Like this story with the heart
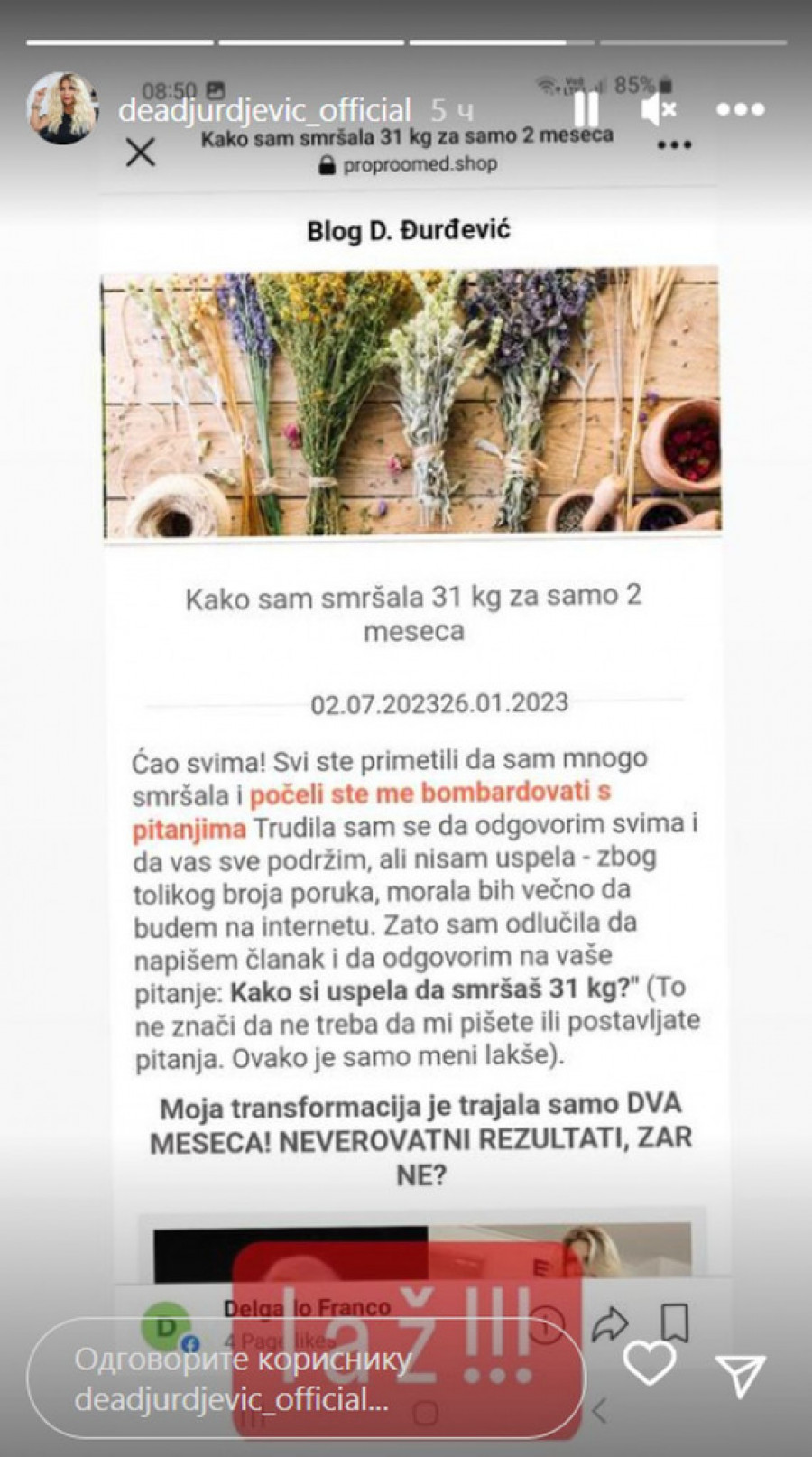Screen dimensions: 812x1457 [650, 1364]
